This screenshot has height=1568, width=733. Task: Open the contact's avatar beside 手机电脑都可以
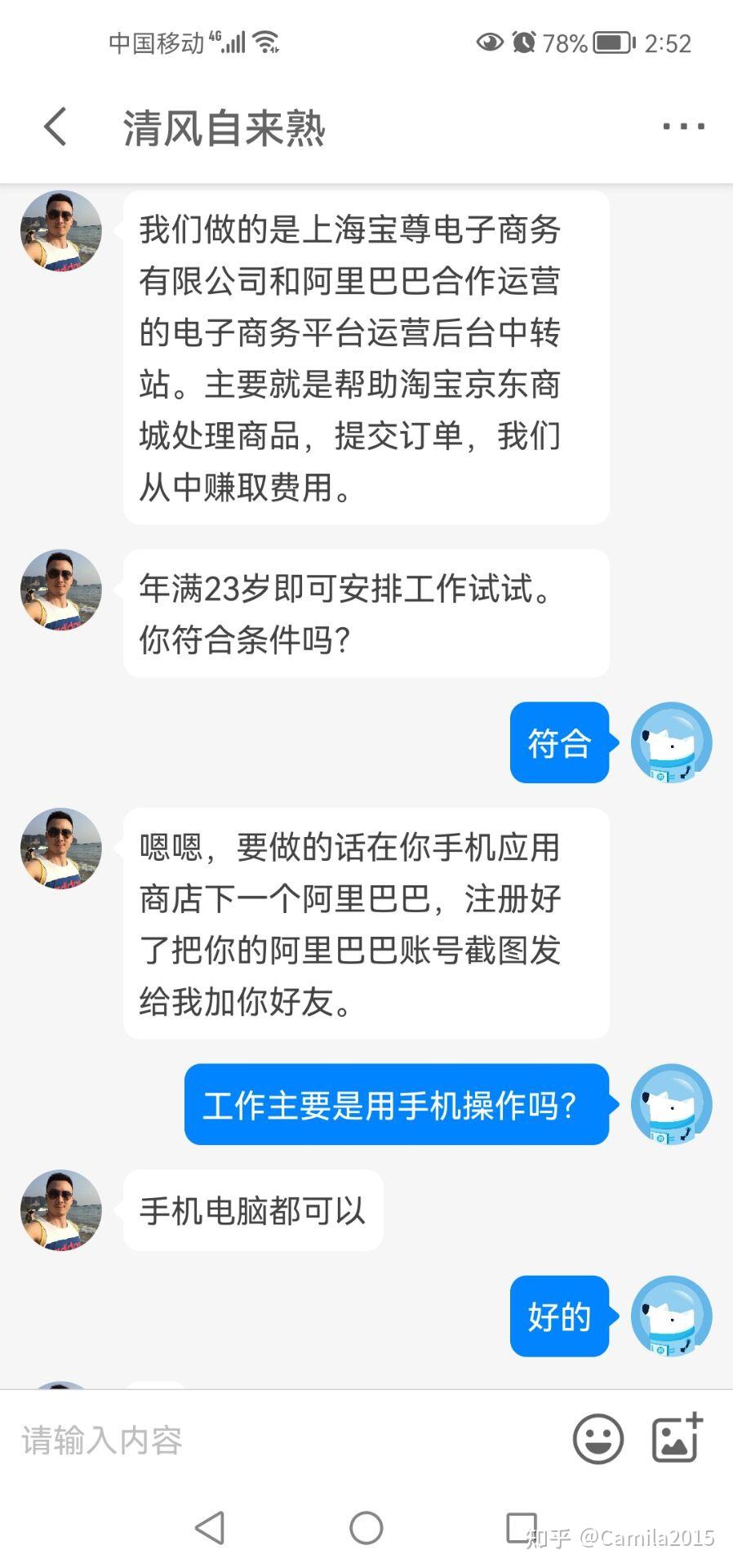[x=61, y=1210]
